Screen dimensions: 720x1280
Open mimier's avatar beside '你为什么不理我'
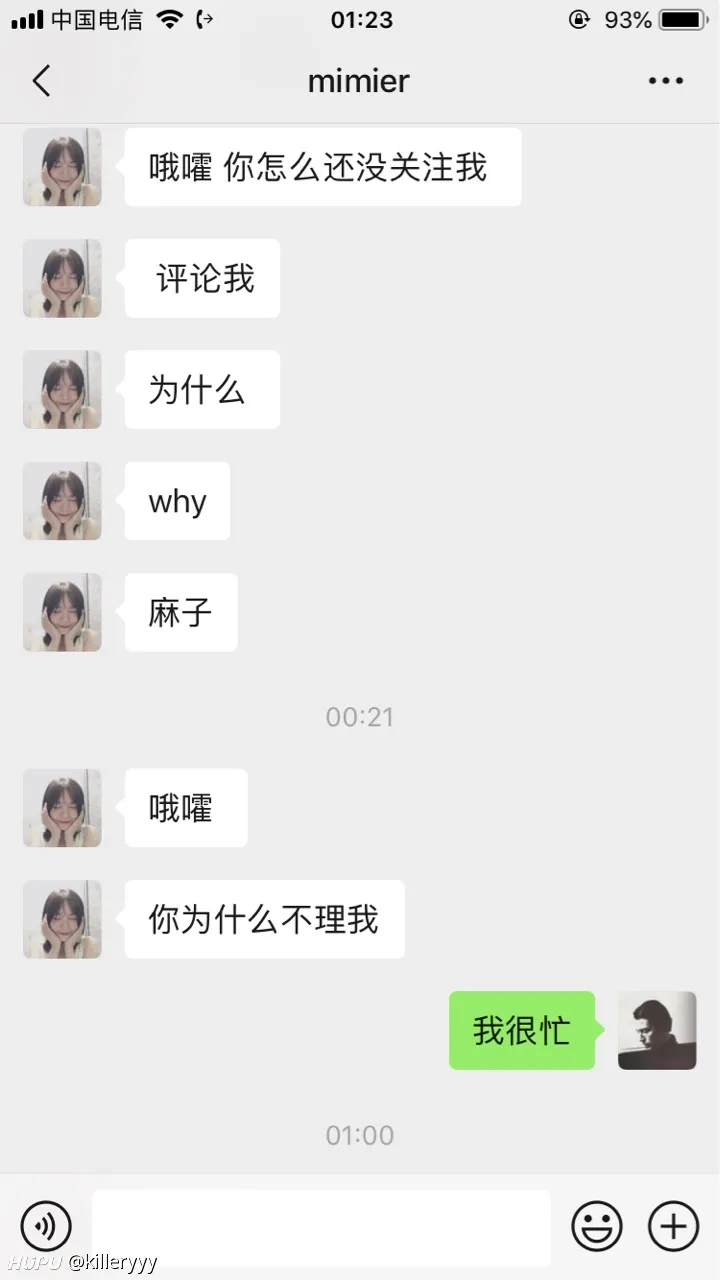[x=62, y=919]
